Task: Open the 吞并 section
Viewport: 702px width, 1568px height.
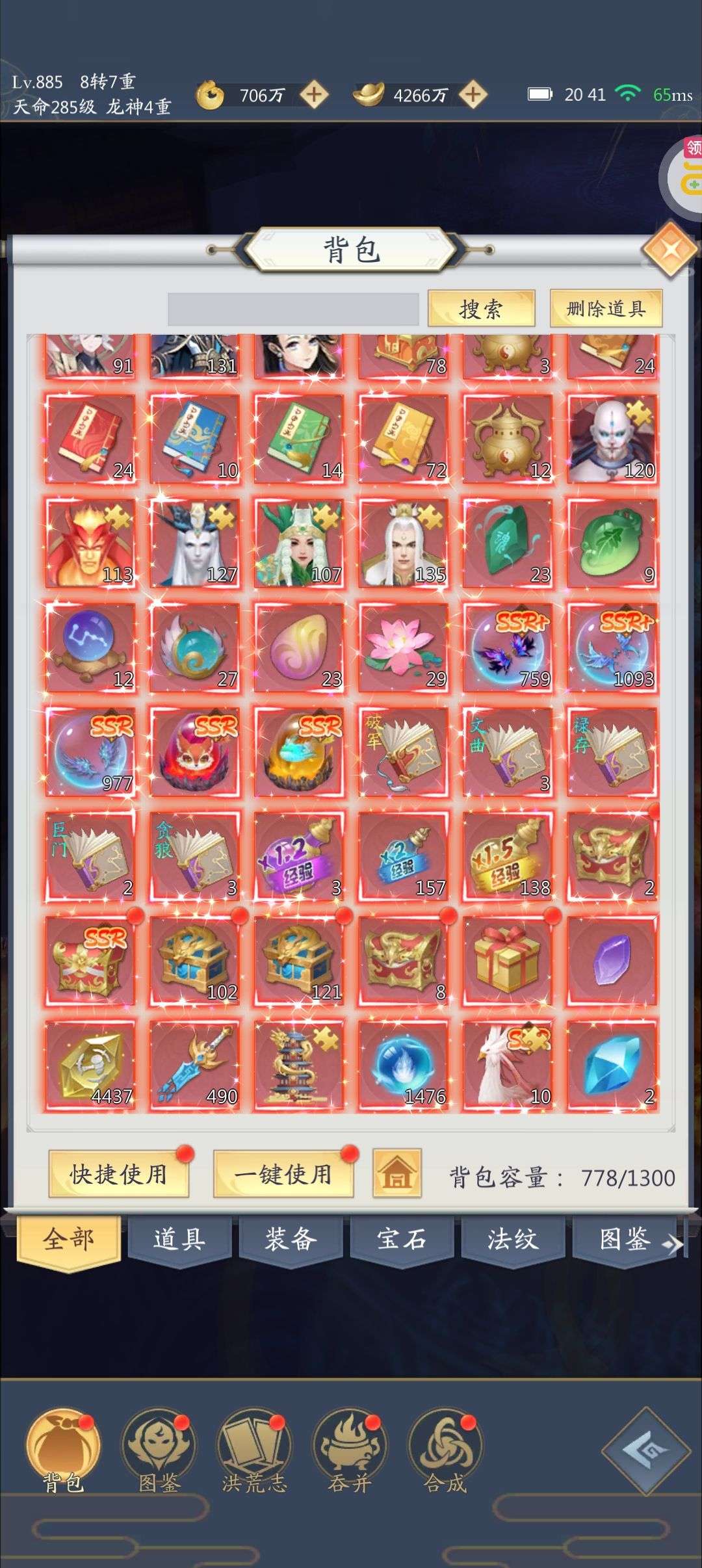Action: point(350,1451)
